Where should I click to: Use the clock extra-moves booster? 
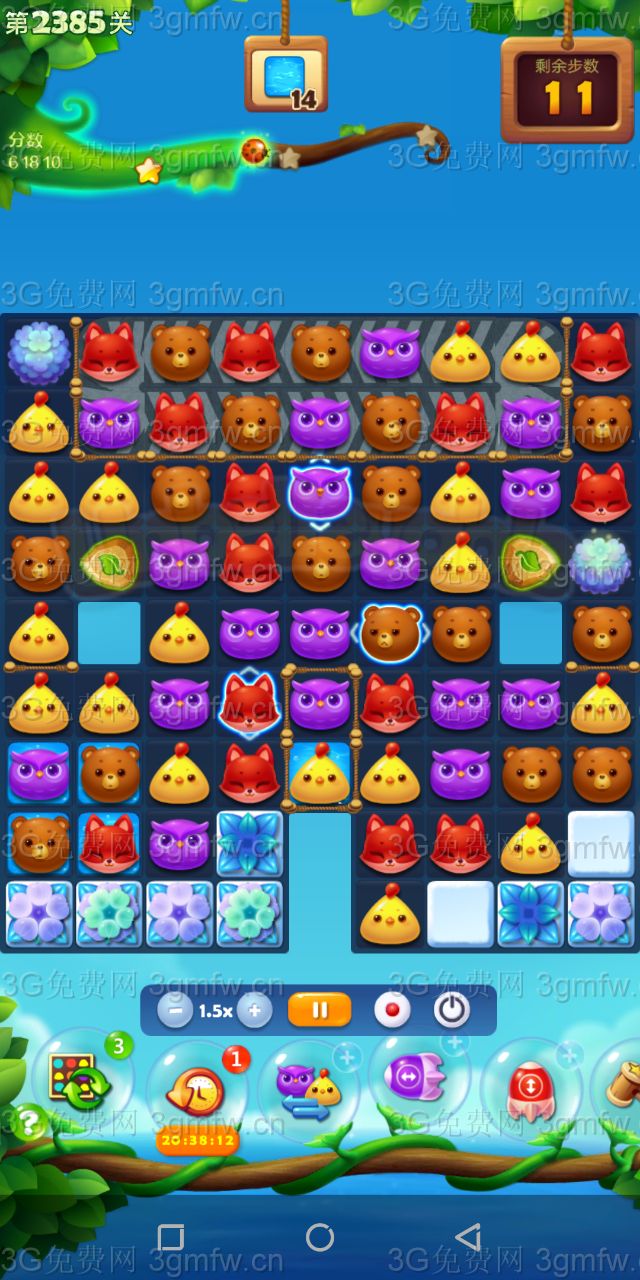point(195,1090)
